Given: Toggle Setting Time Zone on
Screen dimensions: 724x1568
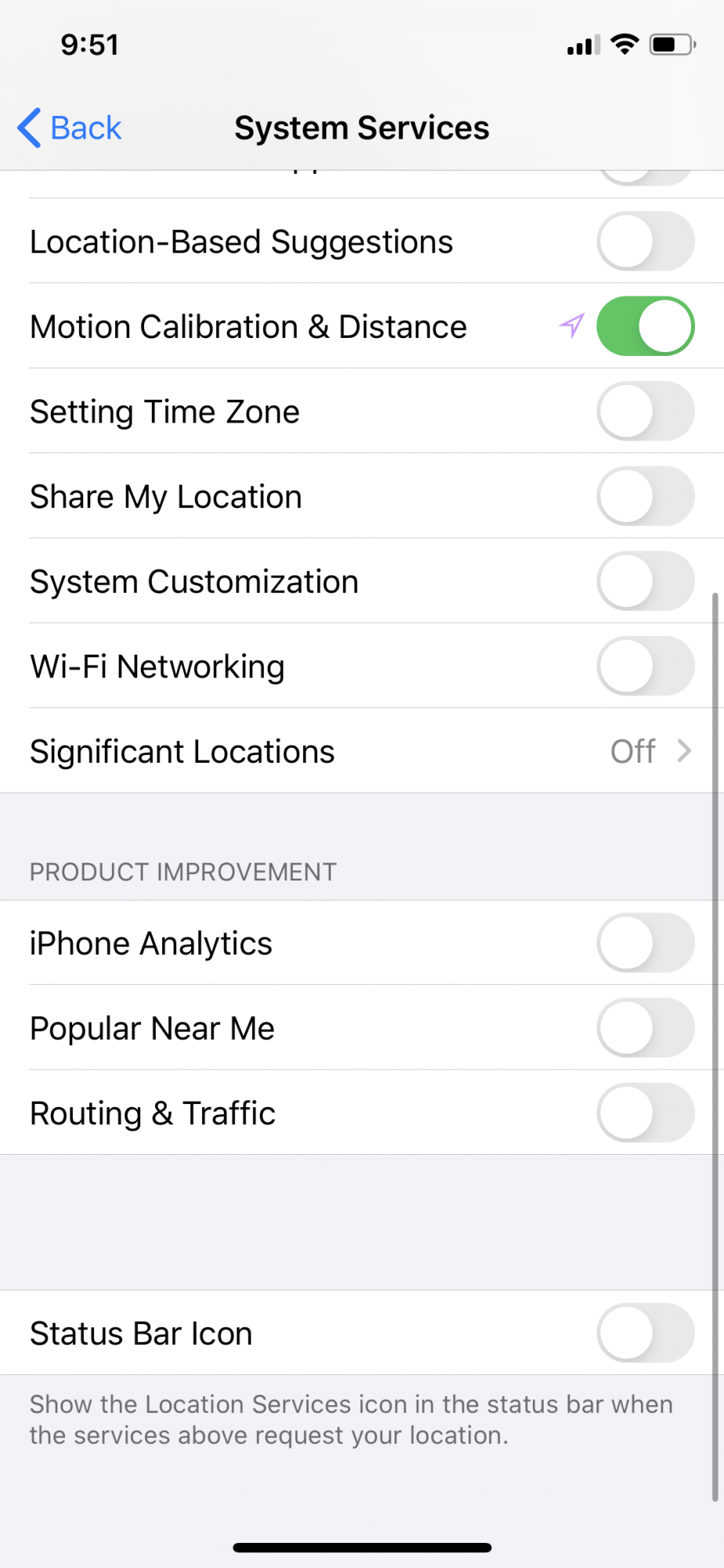Looking at the screenshot, I should (645, 411).
